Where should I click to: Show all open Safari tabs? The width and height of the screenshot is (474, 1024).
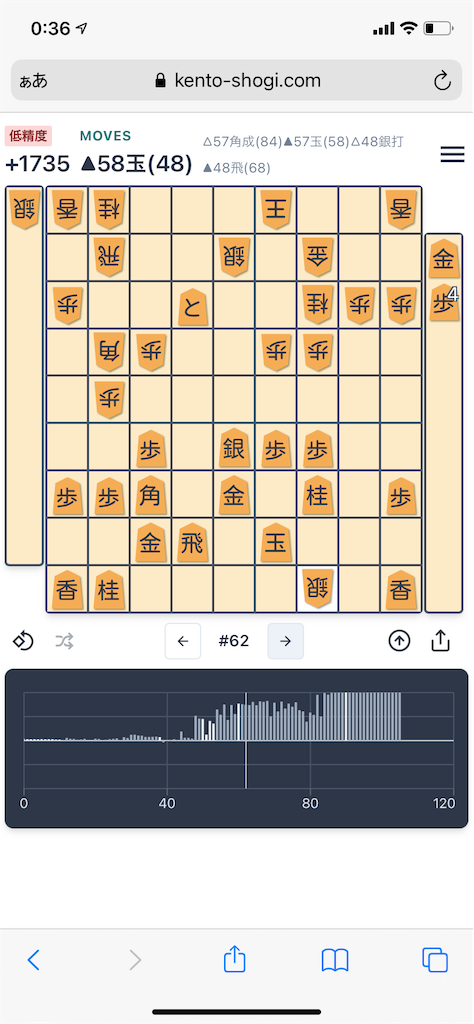pos(434,960)
